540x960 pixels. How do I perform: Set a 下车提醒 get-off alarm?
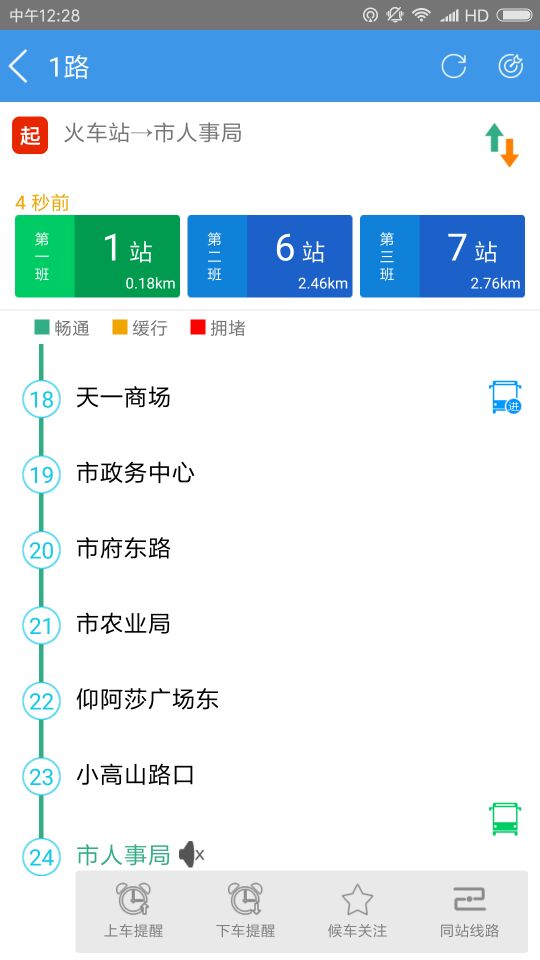click(246, 911)
